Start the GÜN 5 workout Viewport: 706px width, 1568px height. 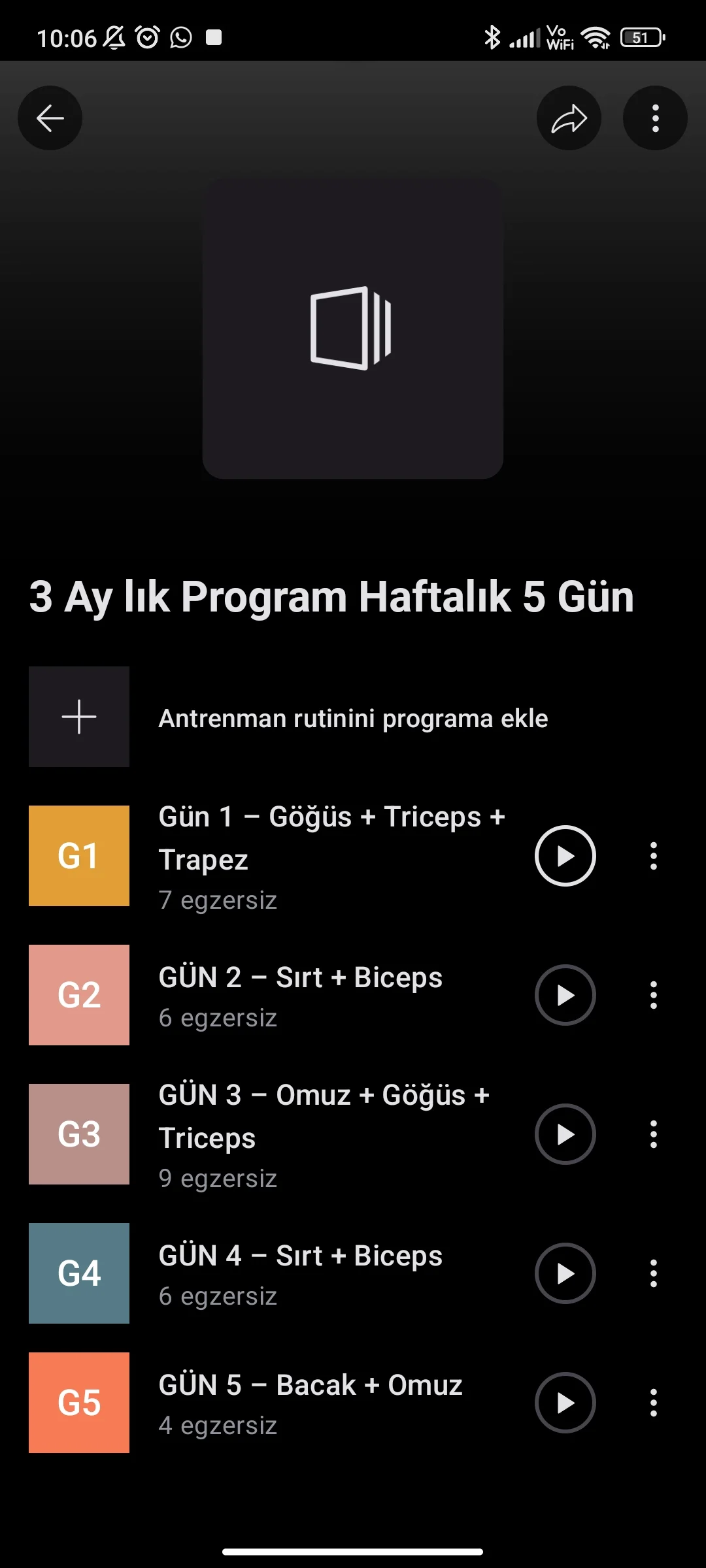[x=565, y=1403]
